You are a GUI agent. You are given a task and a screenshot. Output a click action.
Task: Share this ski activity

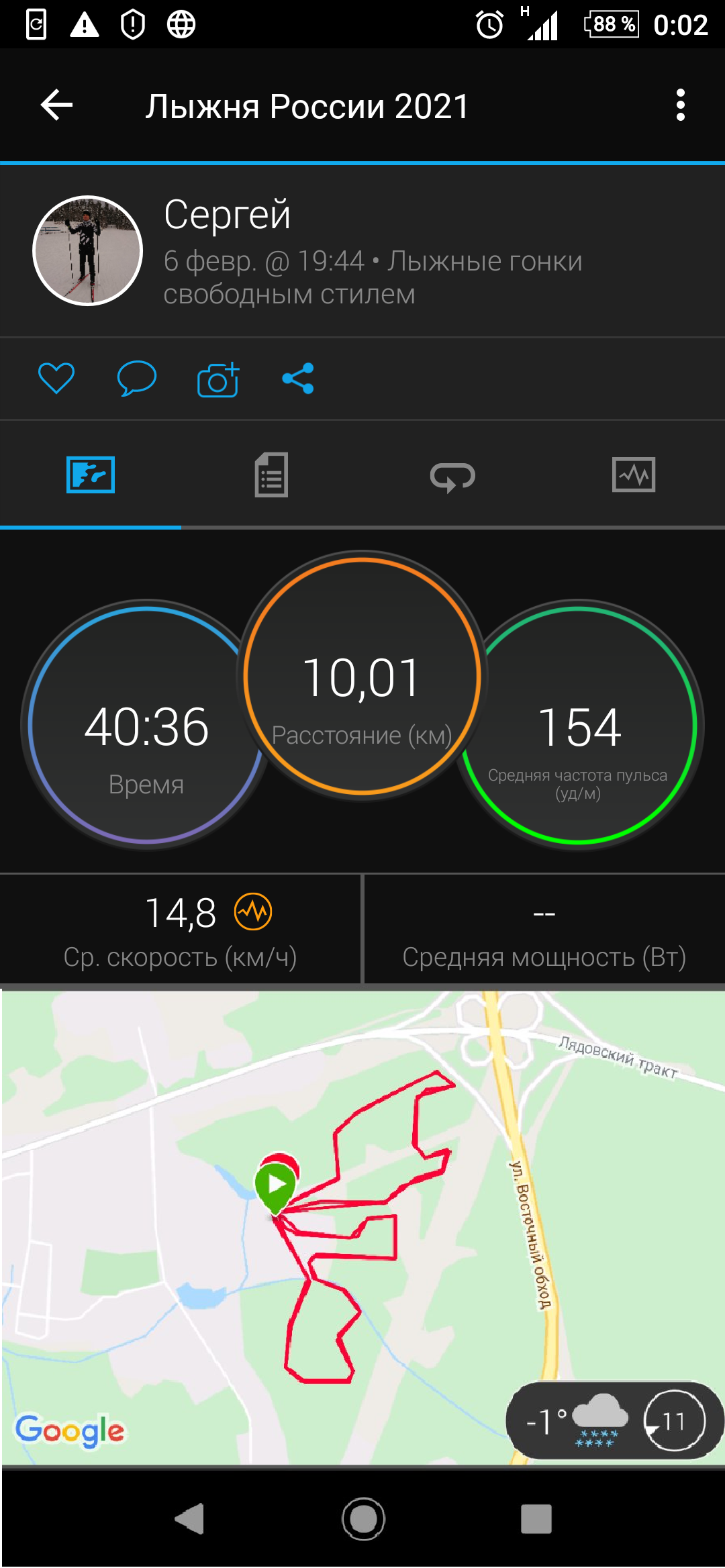click(x=298, y=379)
